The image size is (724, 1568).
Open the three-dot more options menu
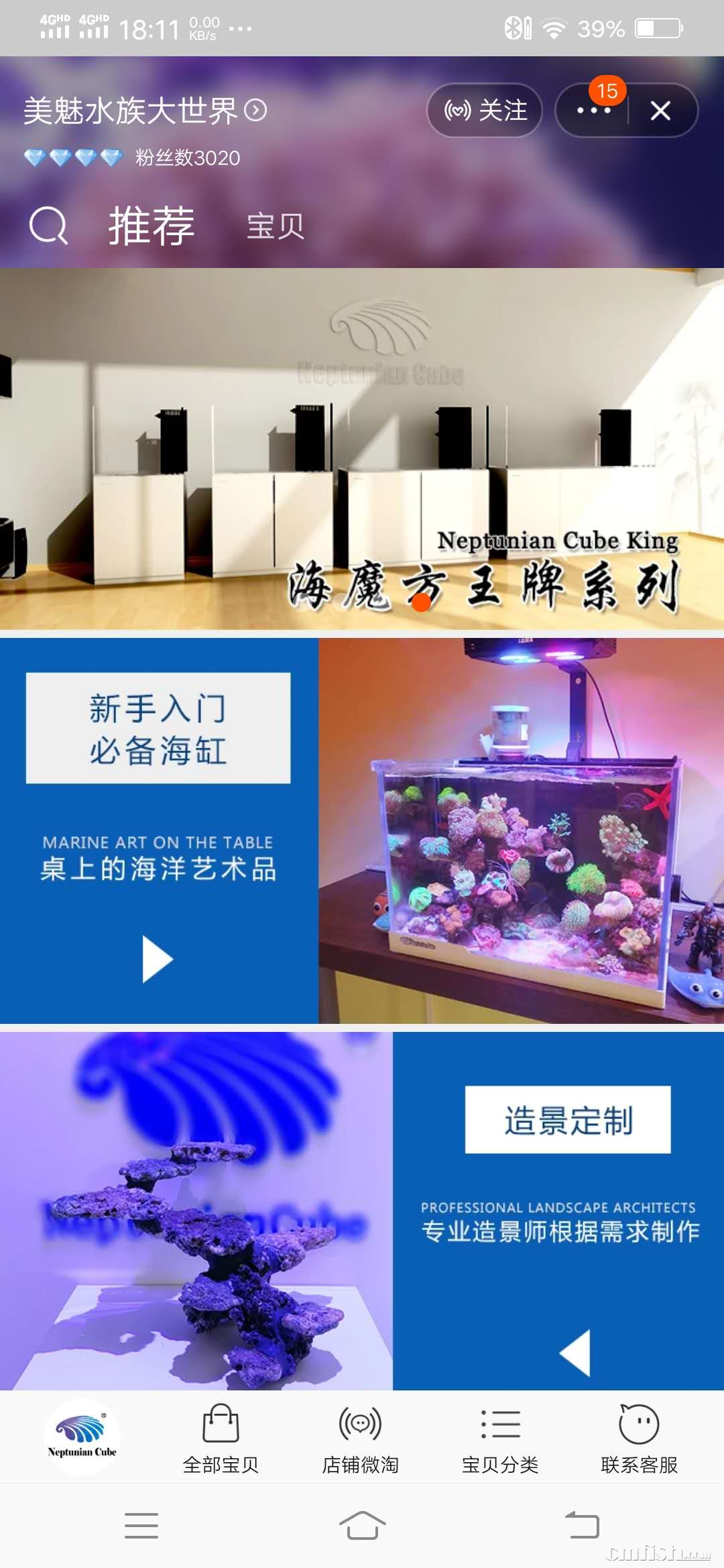(x=593, y=111)
